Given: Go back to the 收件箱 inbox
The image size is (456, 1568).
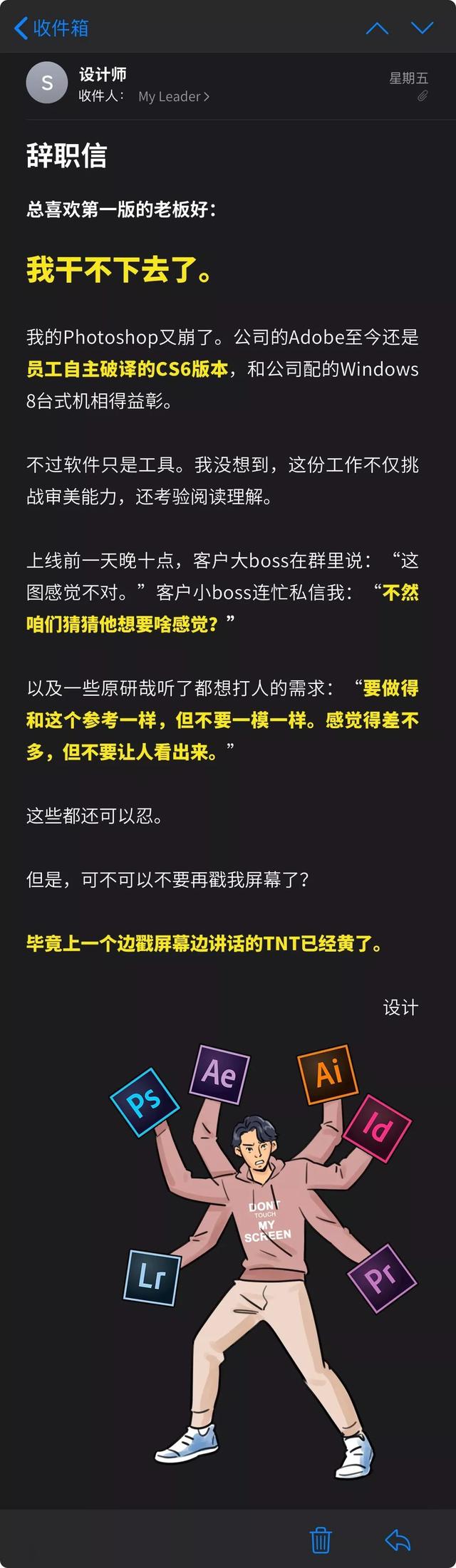Looking at the screenshot, I should [x=50, y=28].
